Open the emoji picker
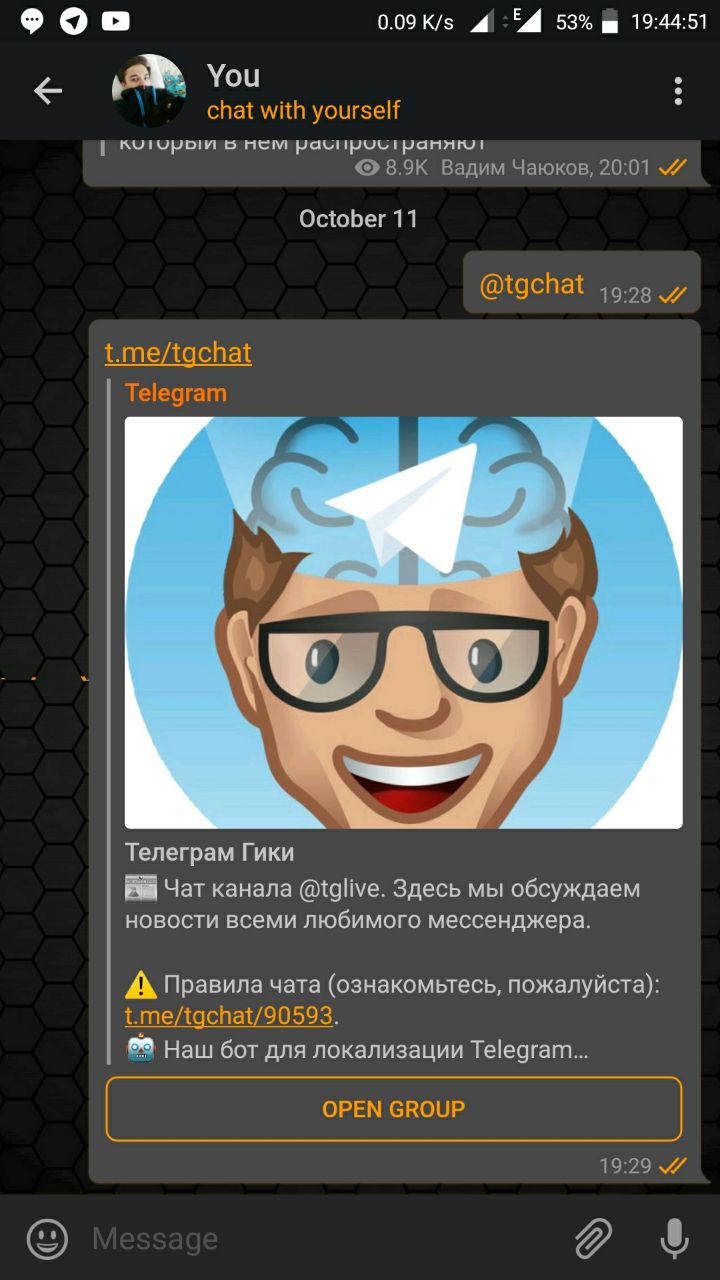Viewport: 720px width, 1280px height. click(x=47, y=1240)
